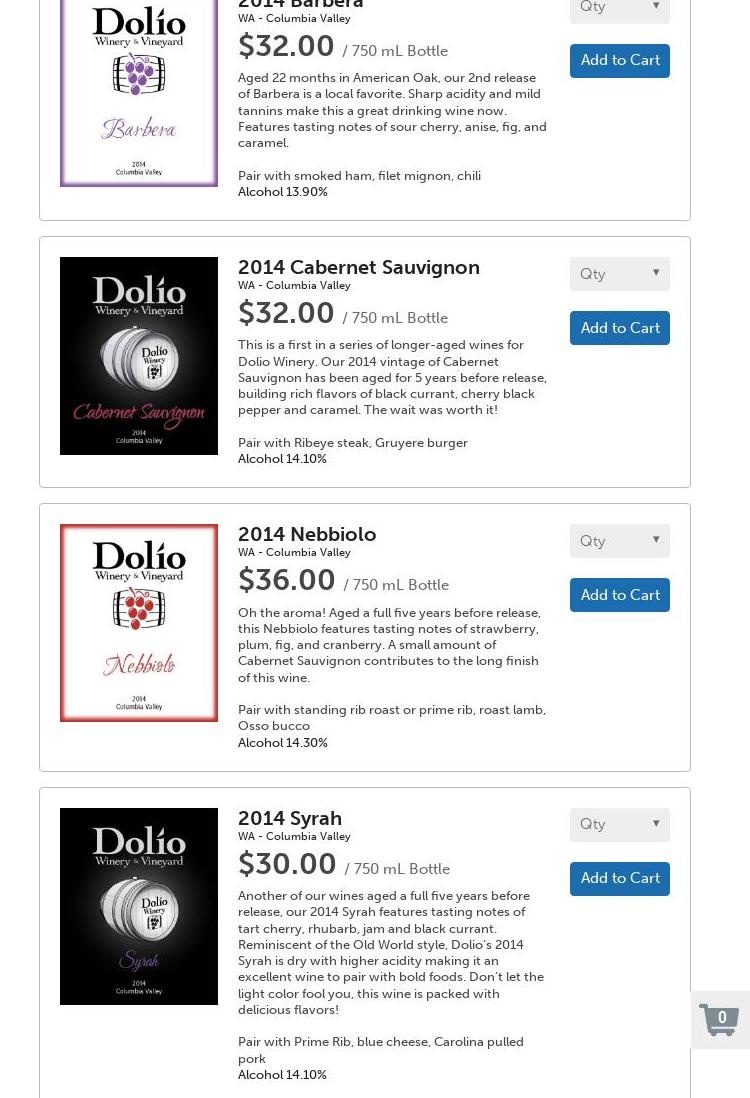Select quantity for 2014 Cabernet Sauvignon
Screen dimensions: 750x1098
point(619,274)
